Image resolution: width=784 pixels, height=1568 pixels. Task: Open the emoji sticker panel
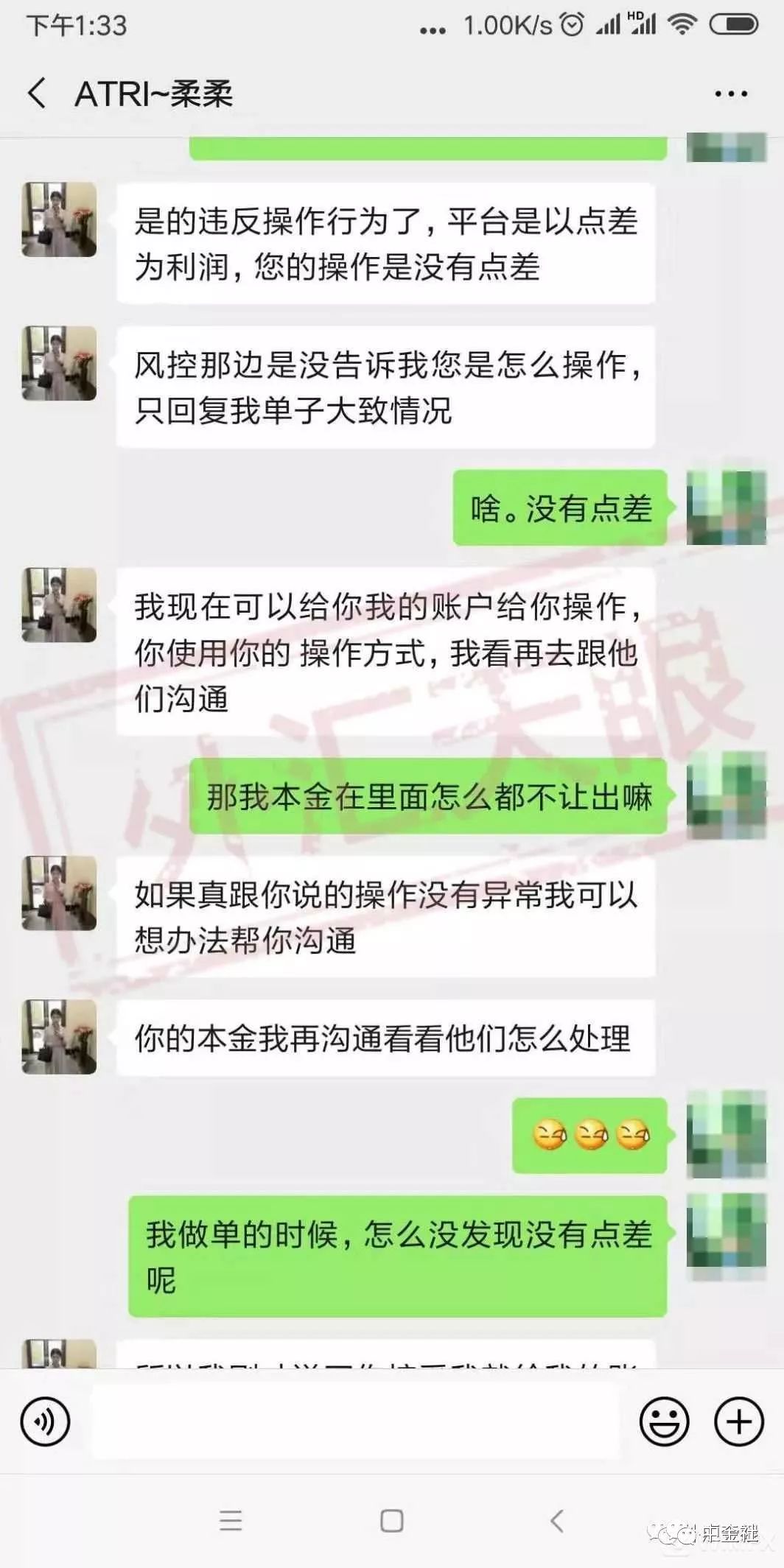tap(664, 1422)
